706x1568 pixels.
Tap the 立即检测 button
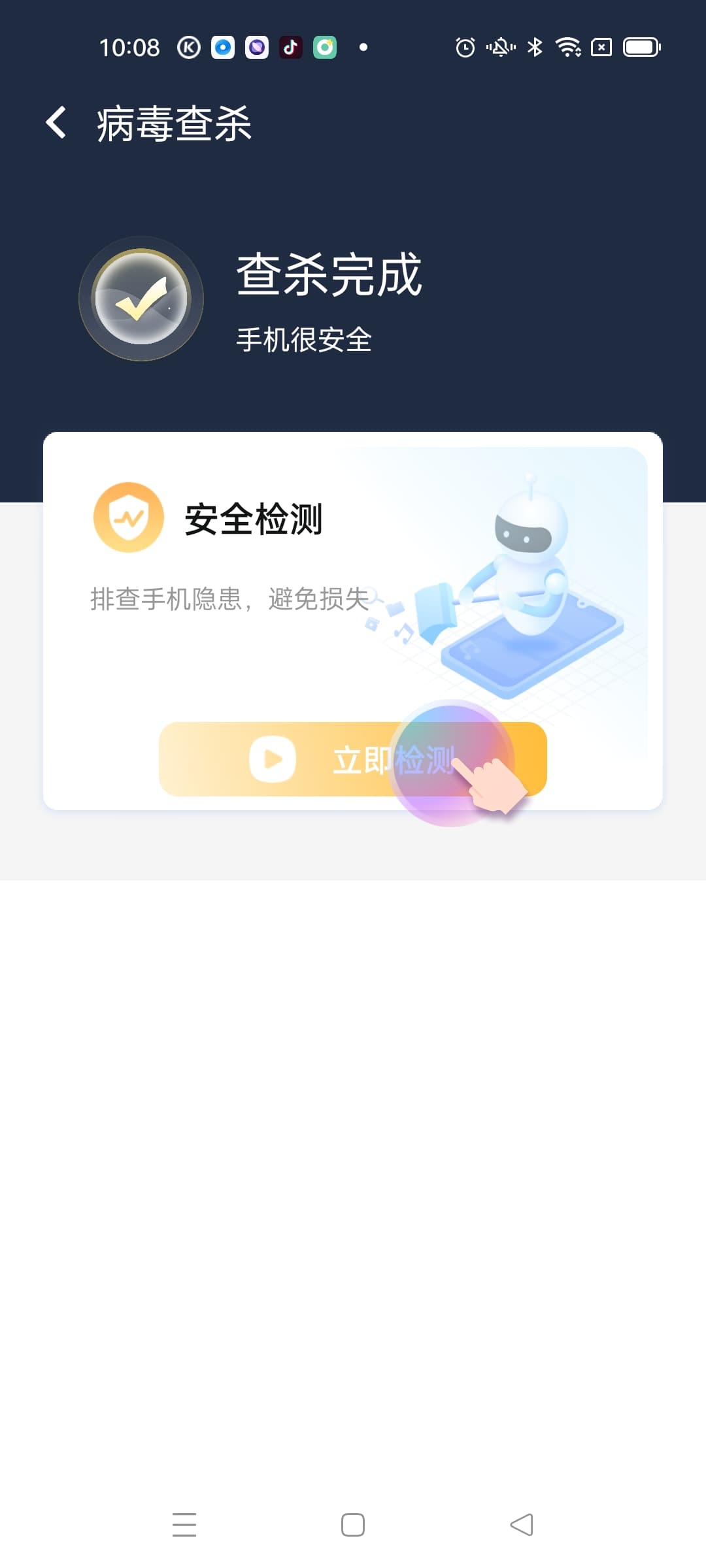[352, 759]
